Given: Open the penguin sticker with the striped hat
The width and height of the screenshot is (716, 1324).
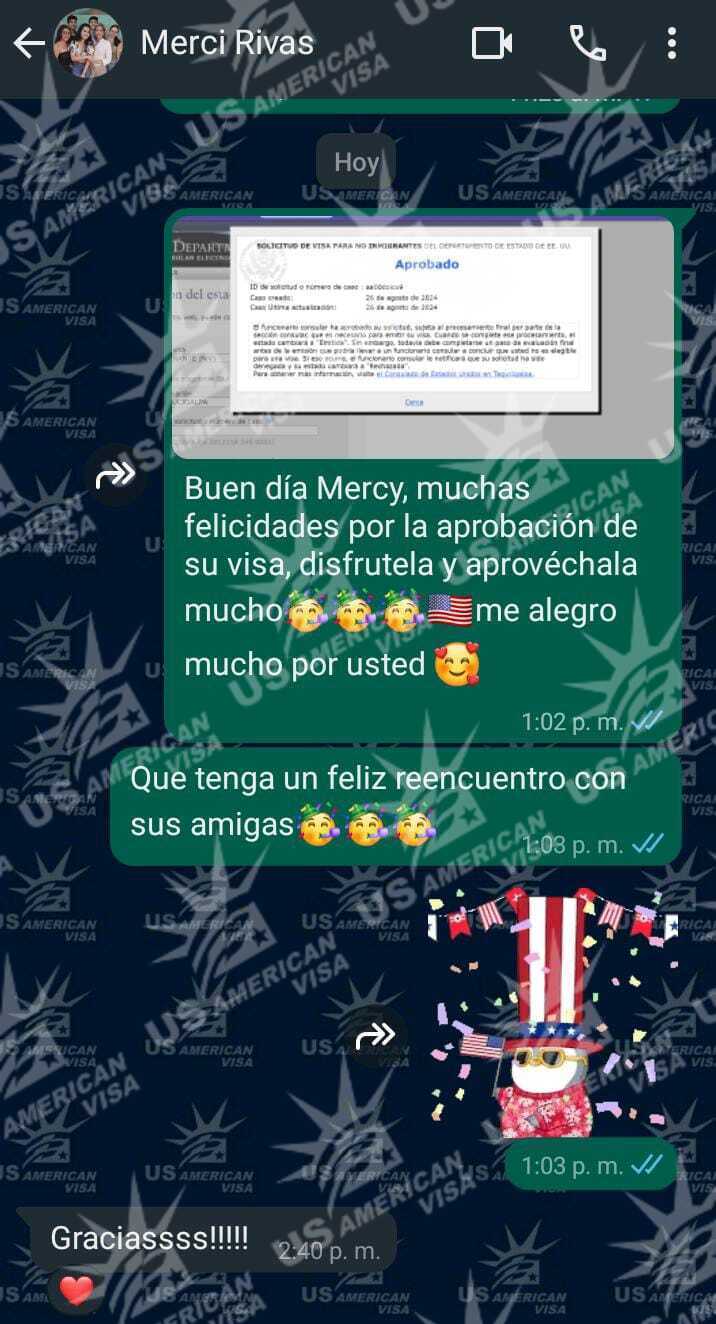Looking at the screenshot, I should click(x=553, y=1013).
